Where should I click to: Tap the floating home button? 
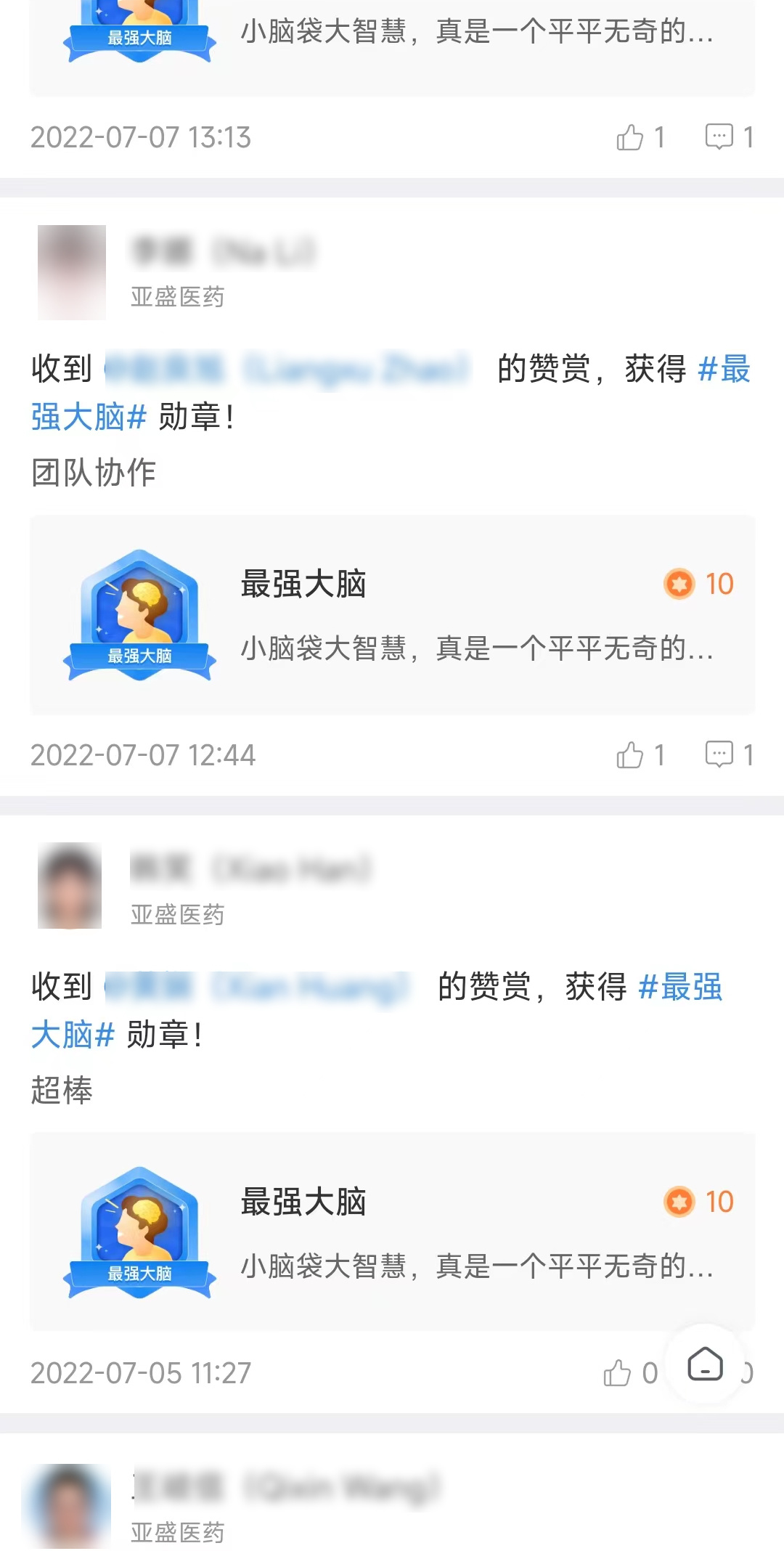coord(705,1364)
